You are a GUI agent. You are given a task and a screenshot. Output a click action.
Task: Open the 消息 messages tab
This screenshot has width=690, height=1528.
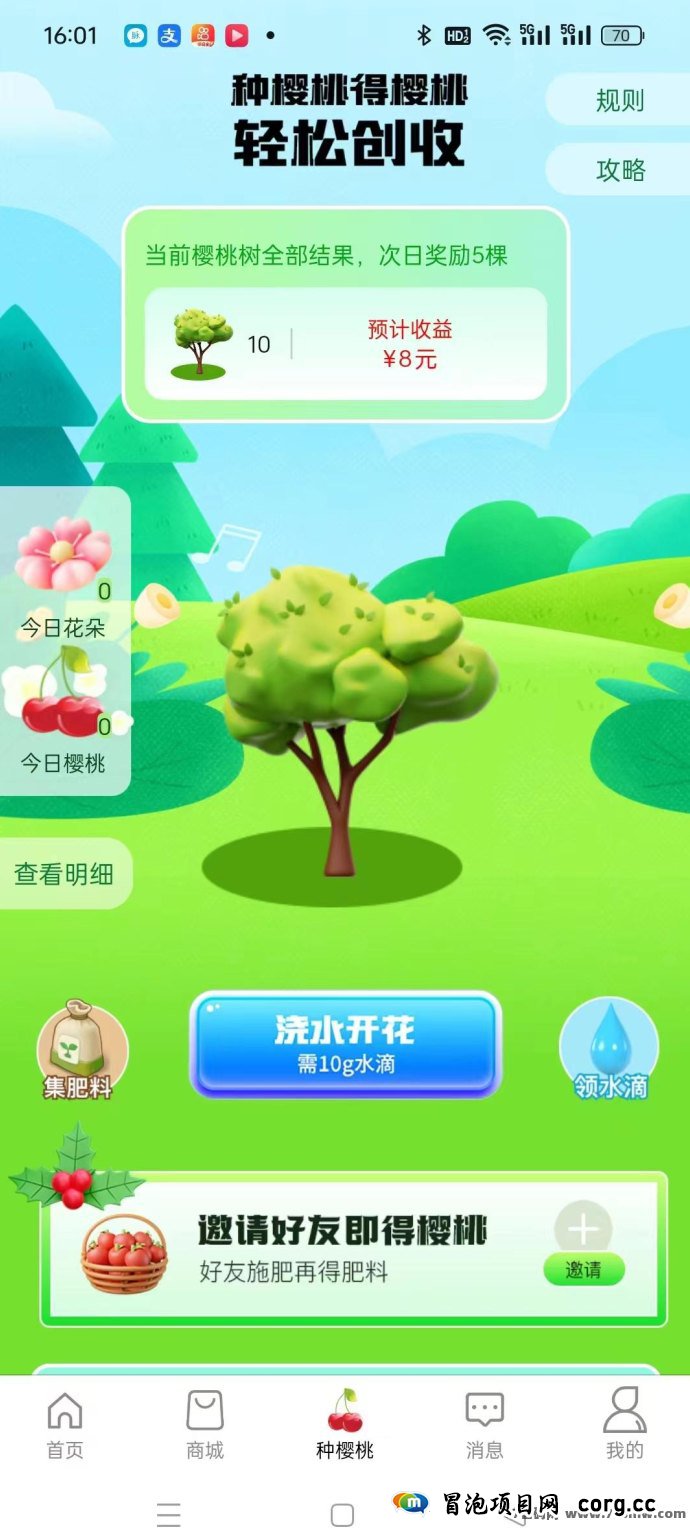pyautogui.click(x=485, y=1425)
